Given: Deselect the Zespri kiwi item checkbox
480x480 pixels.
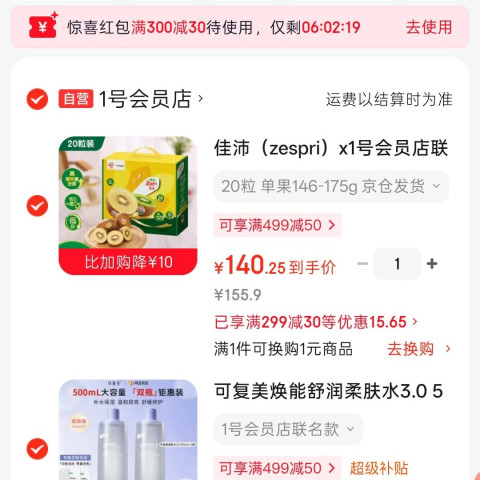Looking at the screenshot, I should tap(37, 206).
